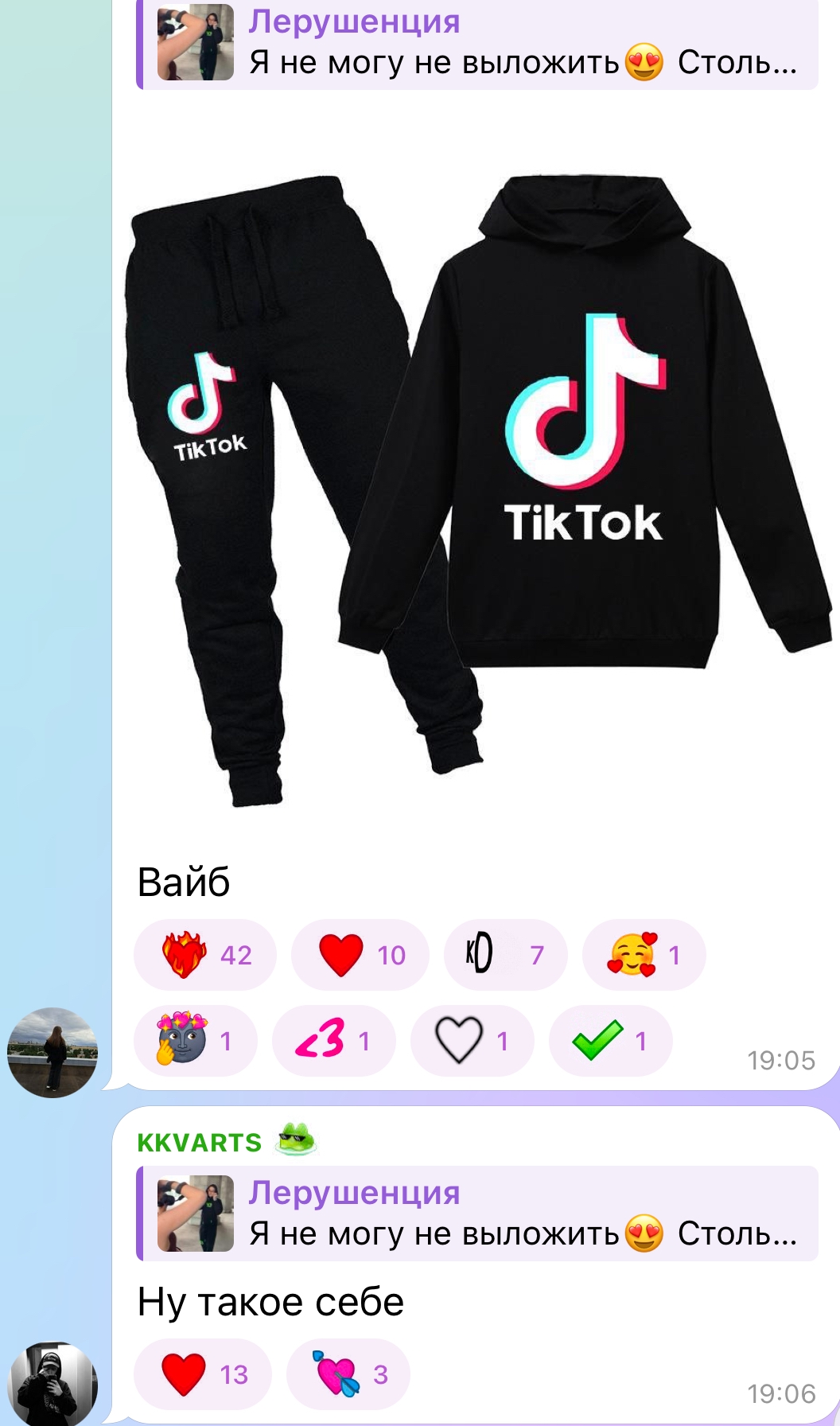Jump to Лерушенция's quoted message in KKVARTS reply

tap(477, 1214)
